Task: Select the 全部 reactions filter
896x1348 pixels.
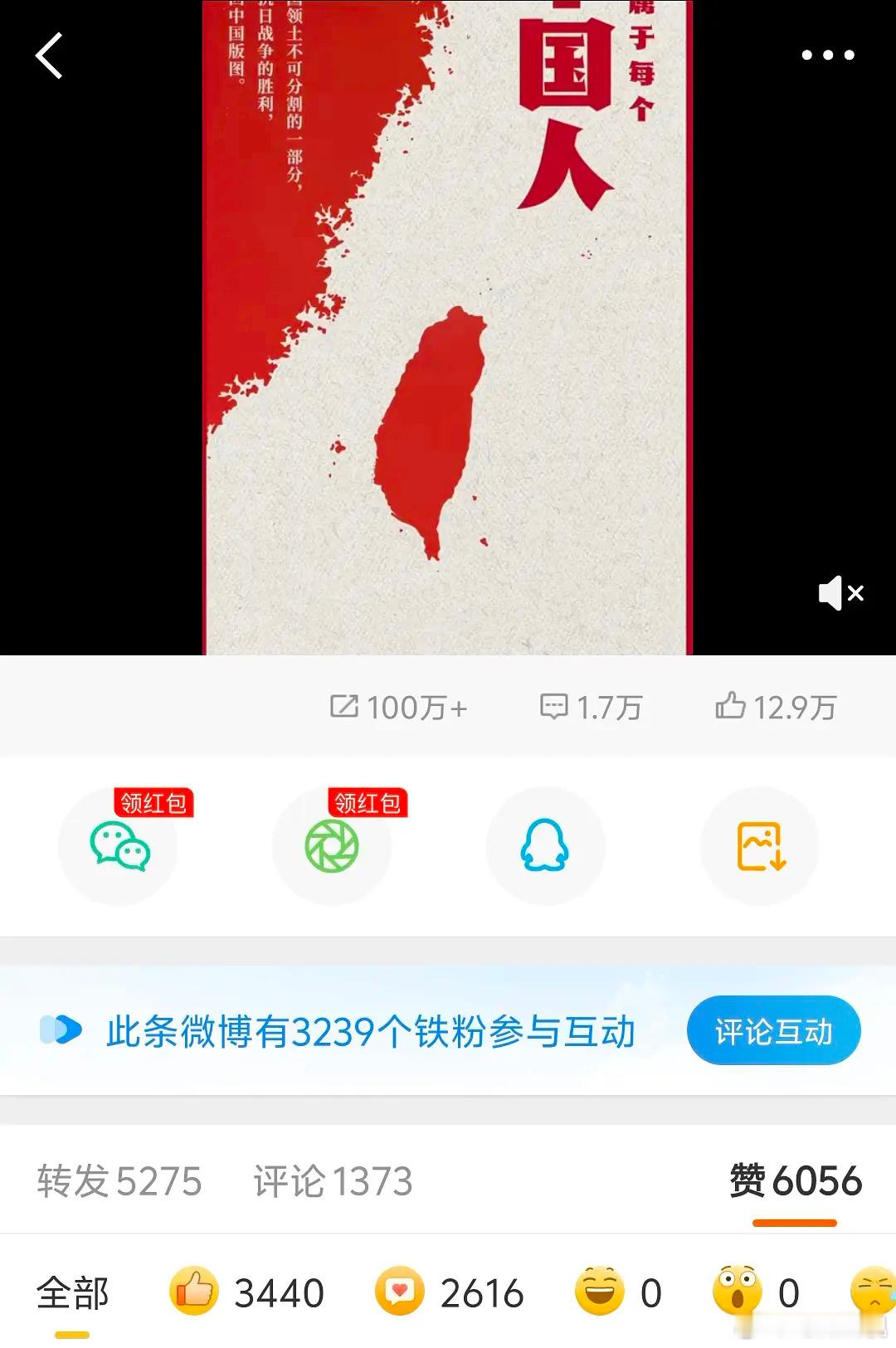Action: coord(71,1292)
